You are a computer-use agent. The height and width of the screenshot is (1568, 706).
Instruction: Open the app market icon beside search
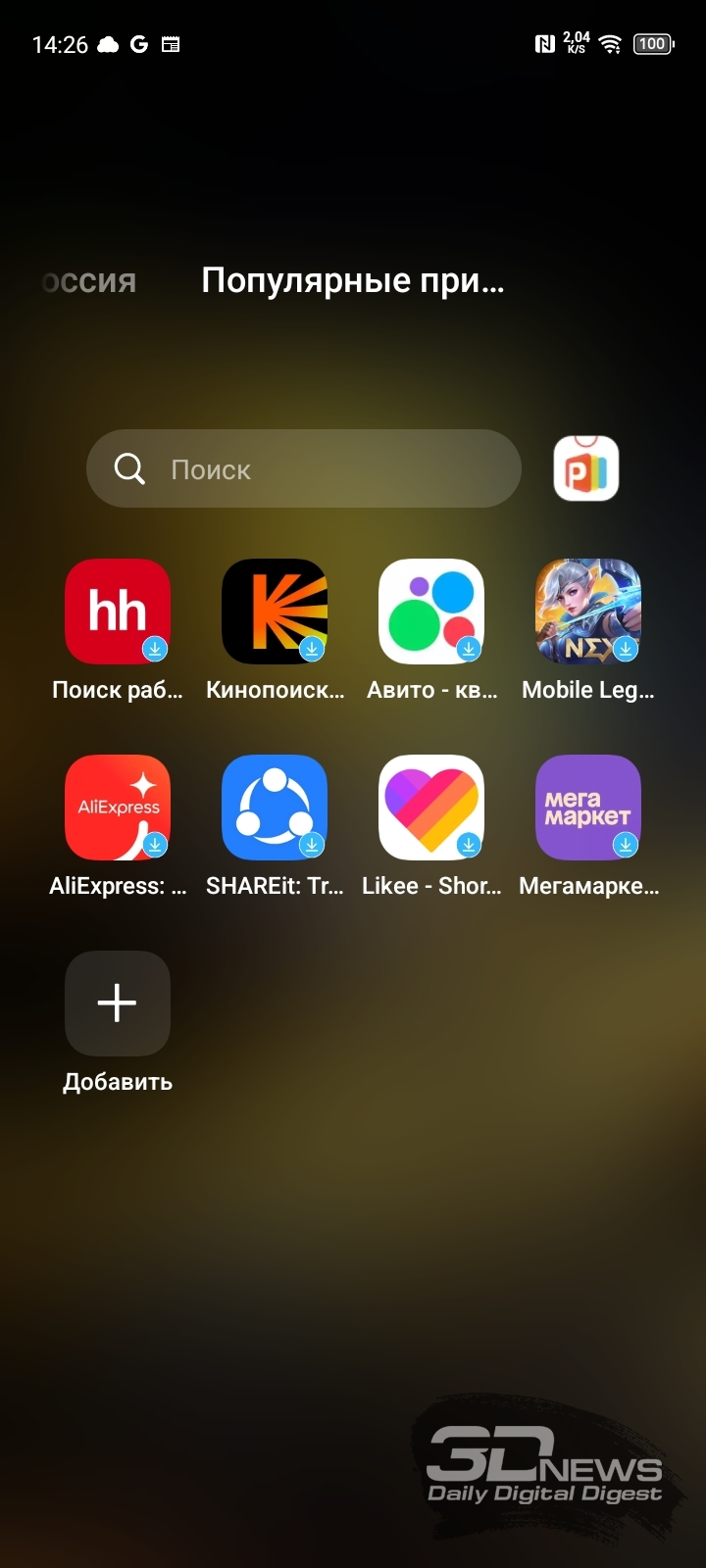coord(586,468)
